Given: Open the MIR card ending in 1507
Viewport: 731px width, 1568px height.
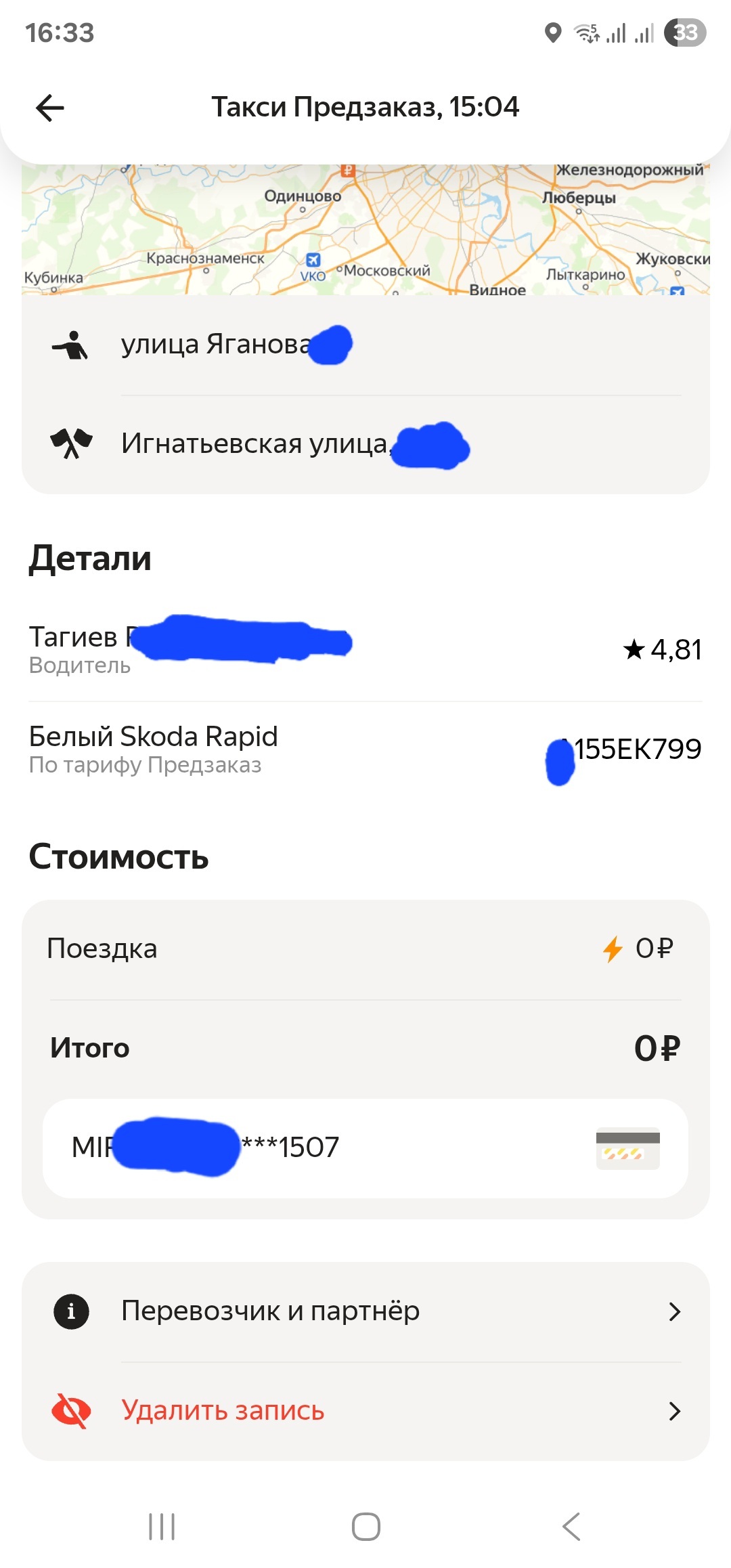Looking at the screenshot, I should point(365,1148).
